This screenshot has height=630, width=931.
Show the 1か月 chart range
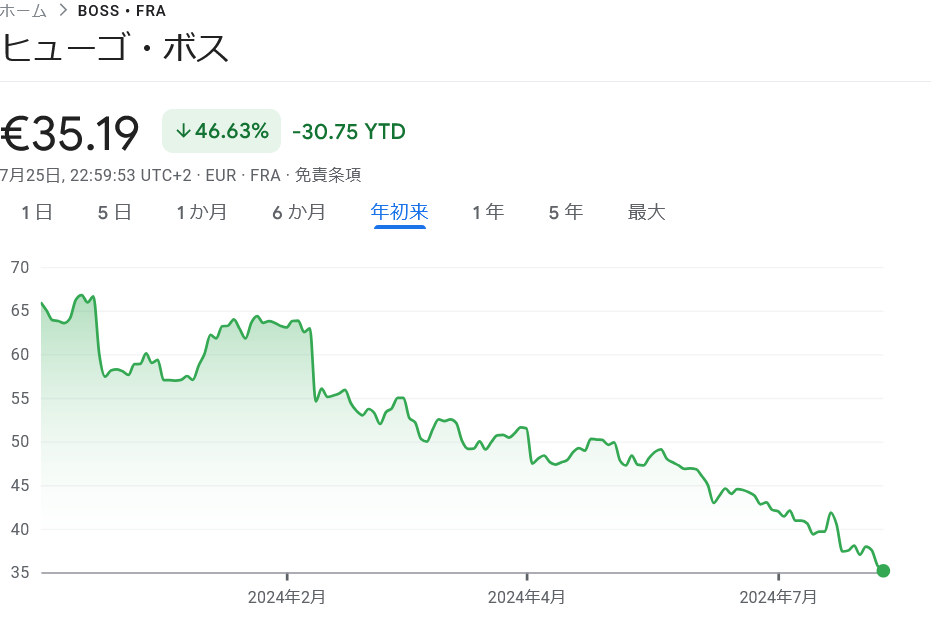[x=201, y=212]
